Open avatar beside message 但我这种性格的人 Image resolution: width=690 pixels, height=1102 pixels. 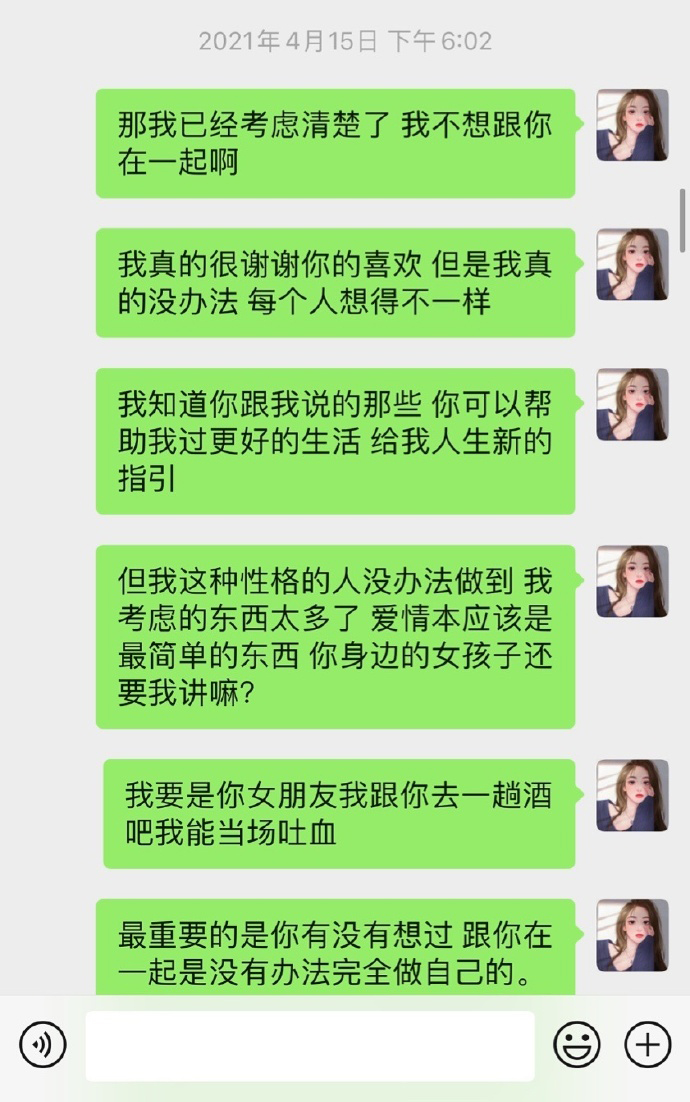(x=632, y=581)
